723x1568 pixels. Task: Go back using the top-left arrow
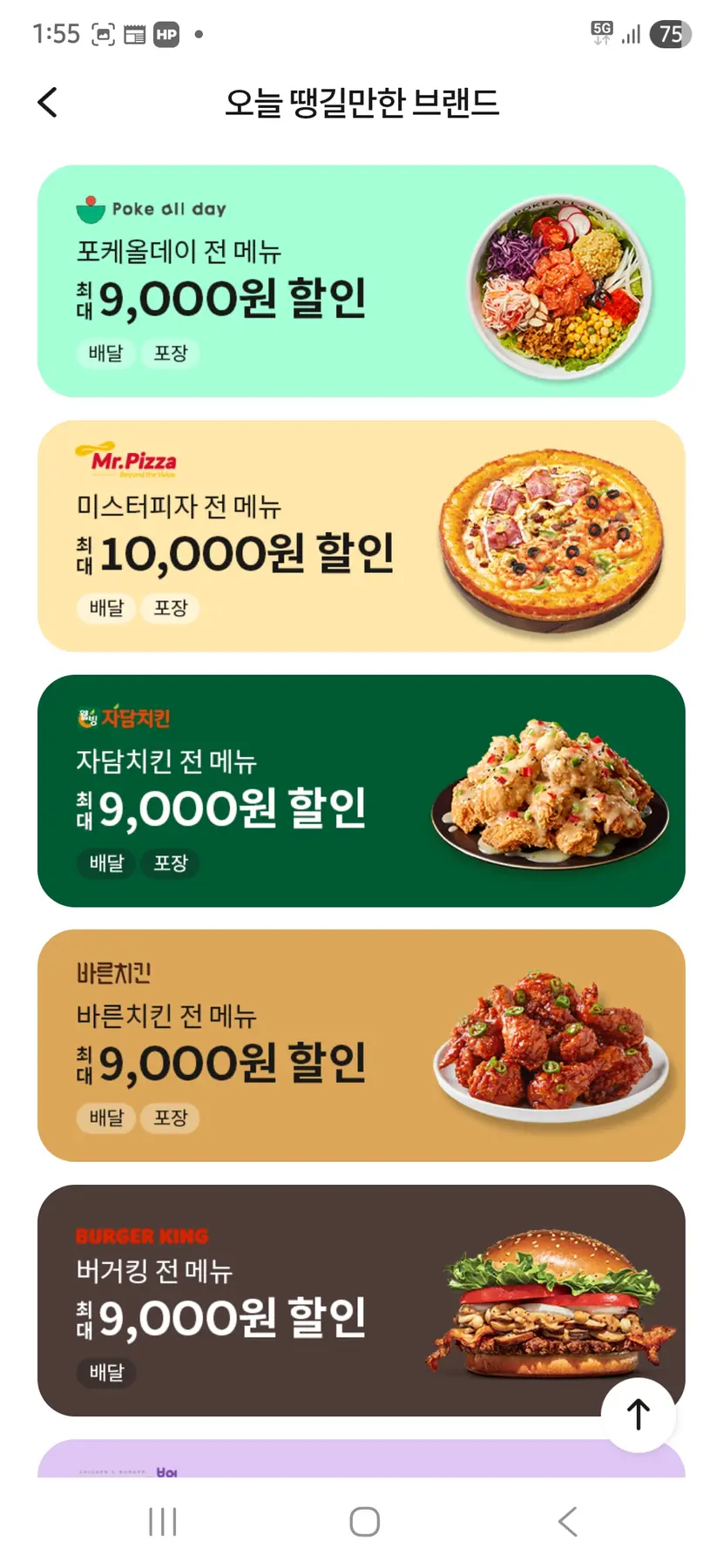pyautogui.click(x=48, y=103)
